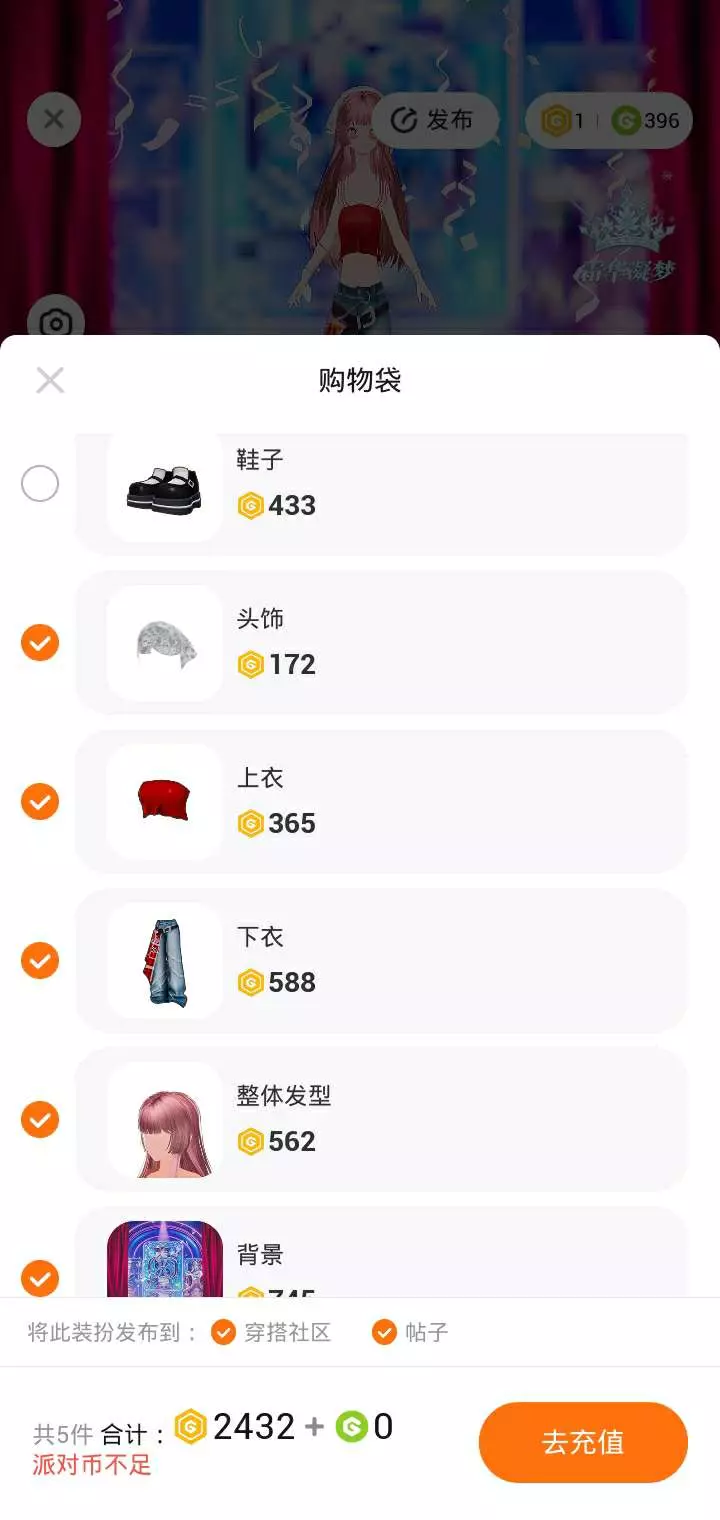View the 下衣 jeans item image

[x=164, y=961]
